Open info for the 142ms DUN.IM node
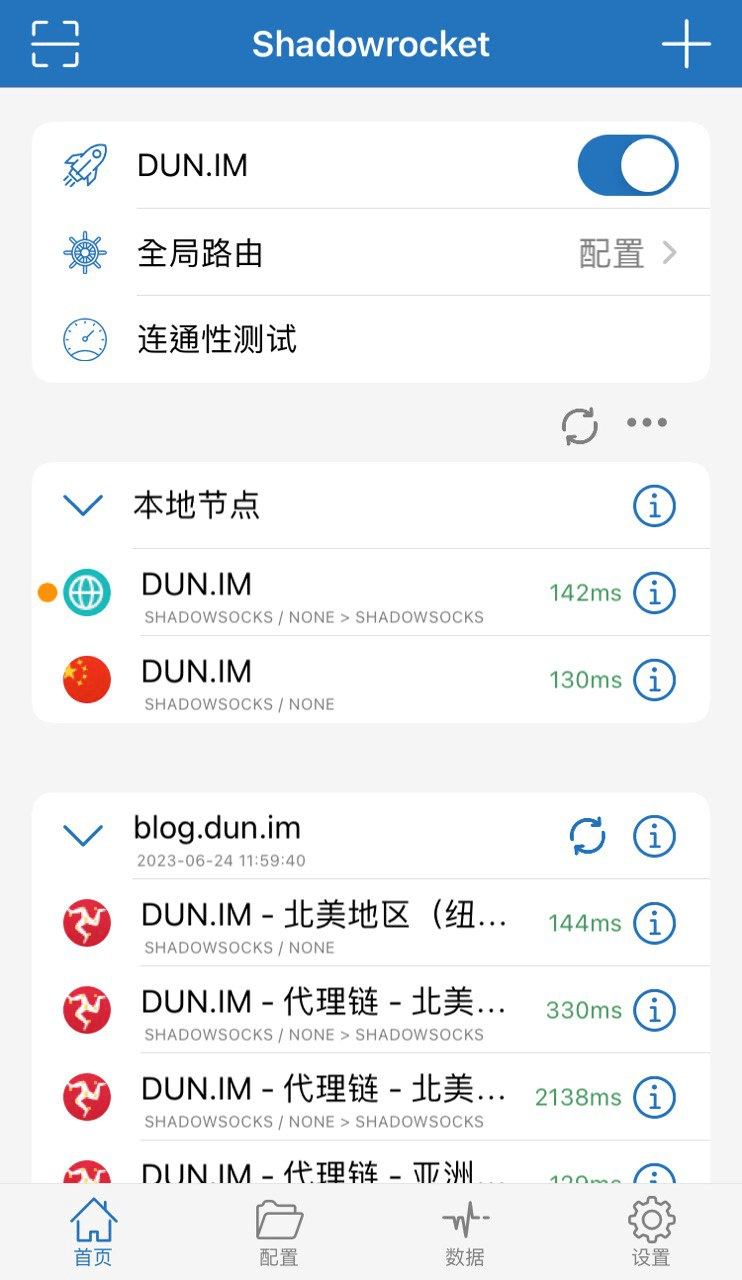This screenshot has height=1280, width=742. tap(655, 593)
